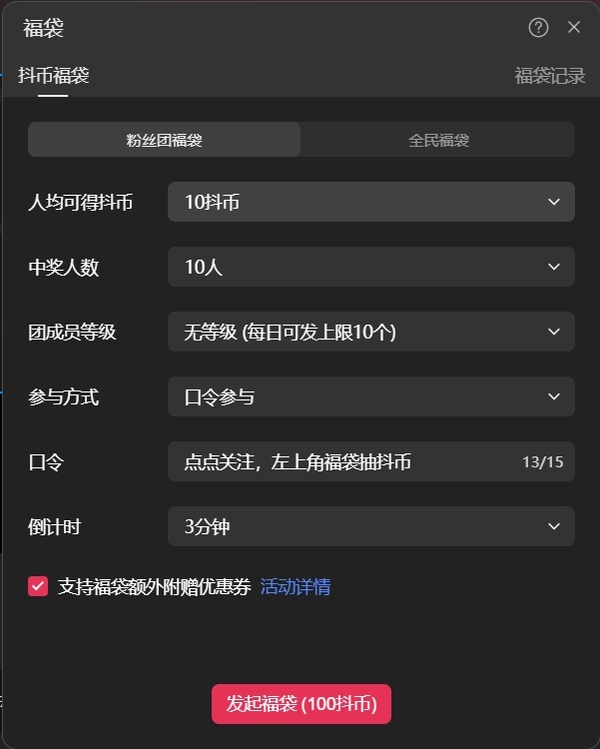
Task: Uncheck 支持福袋额外附赠优惠券 checkbox
Action: tap(38, 587)
